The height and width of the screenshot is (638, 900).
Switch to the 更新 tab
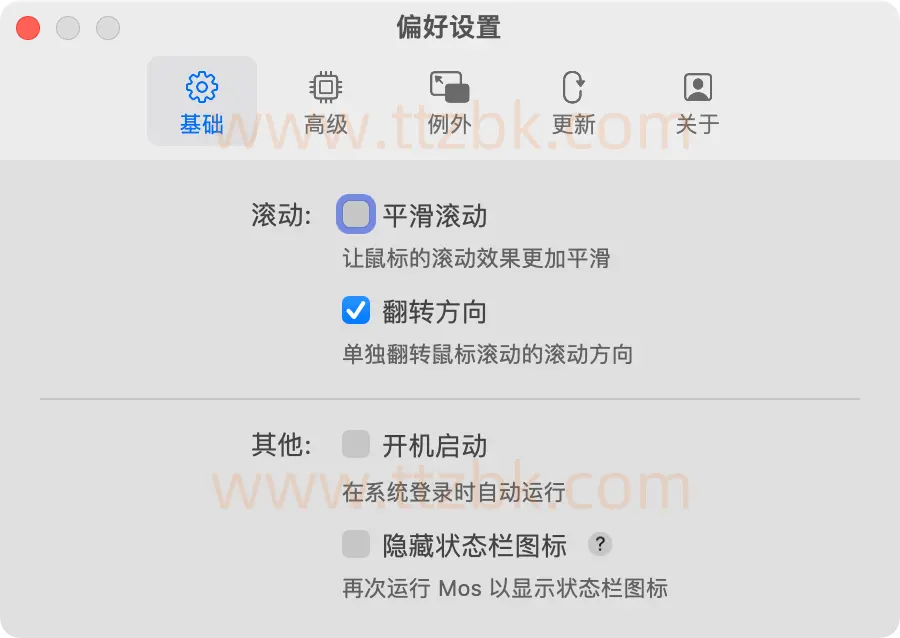coord(573,102)
